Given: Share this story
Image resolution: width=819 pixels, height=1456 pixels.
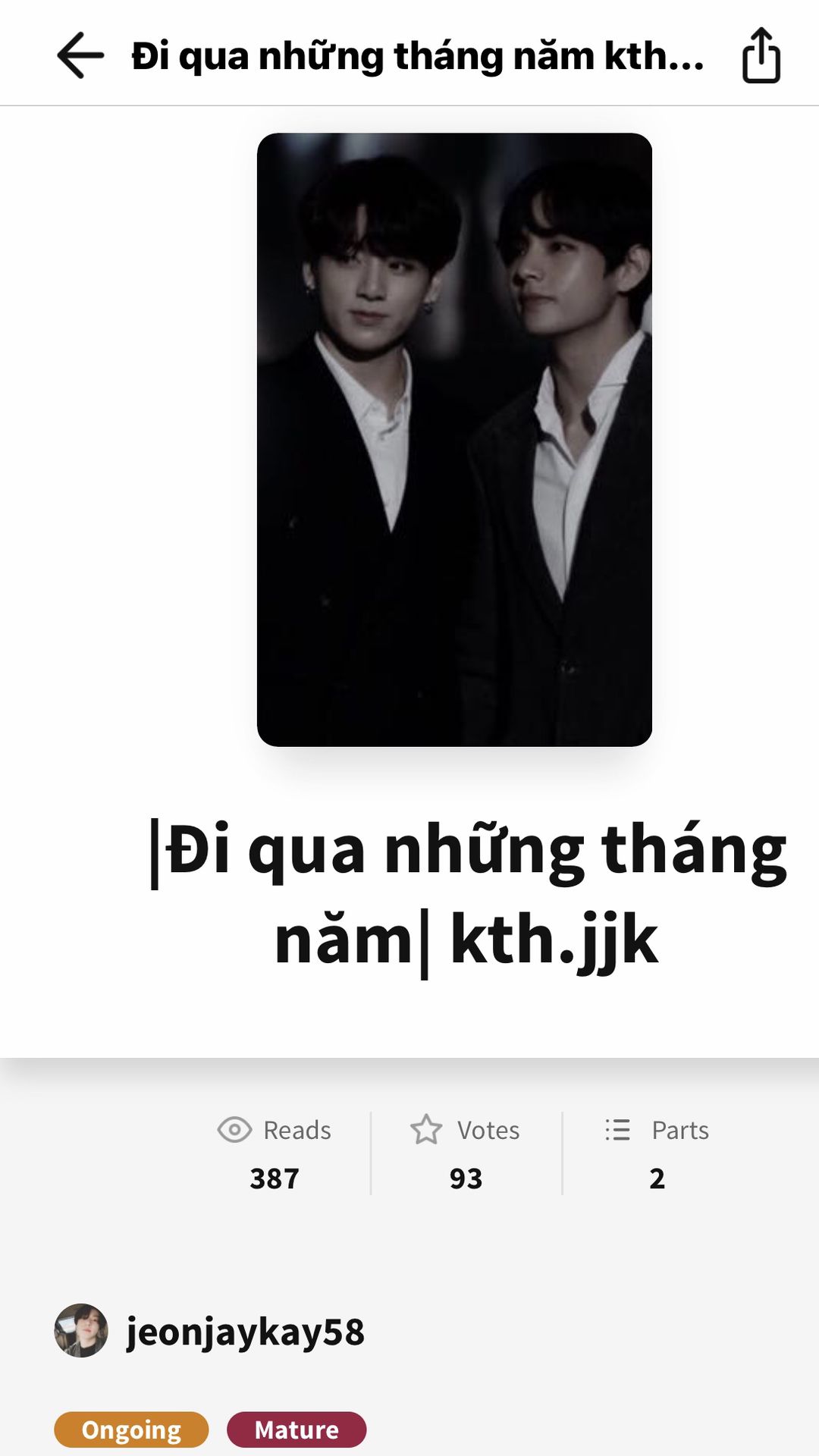Looking at the screenshot, I should click(x=761, y=55).
